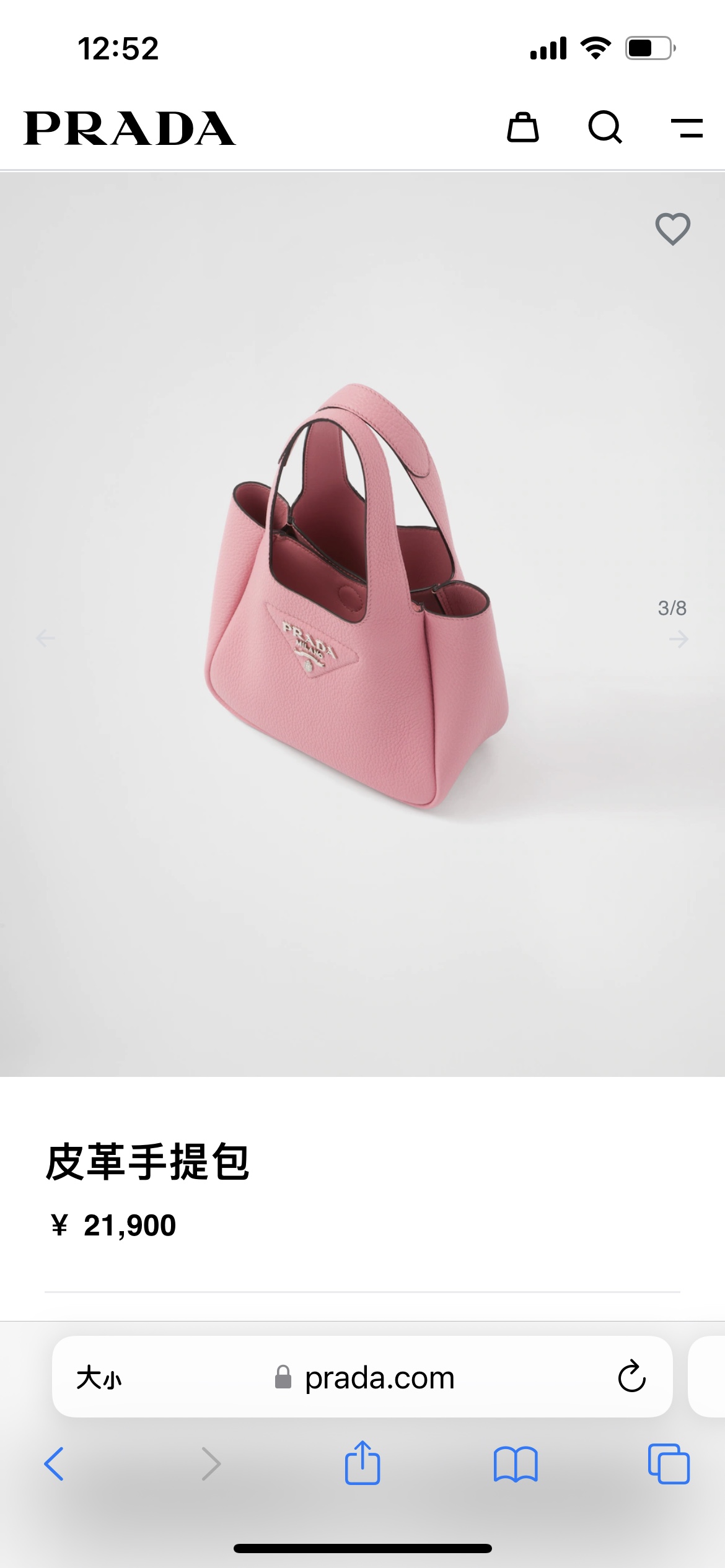
Task: Add the pink bag to wishlist
Action: [673, 229]
